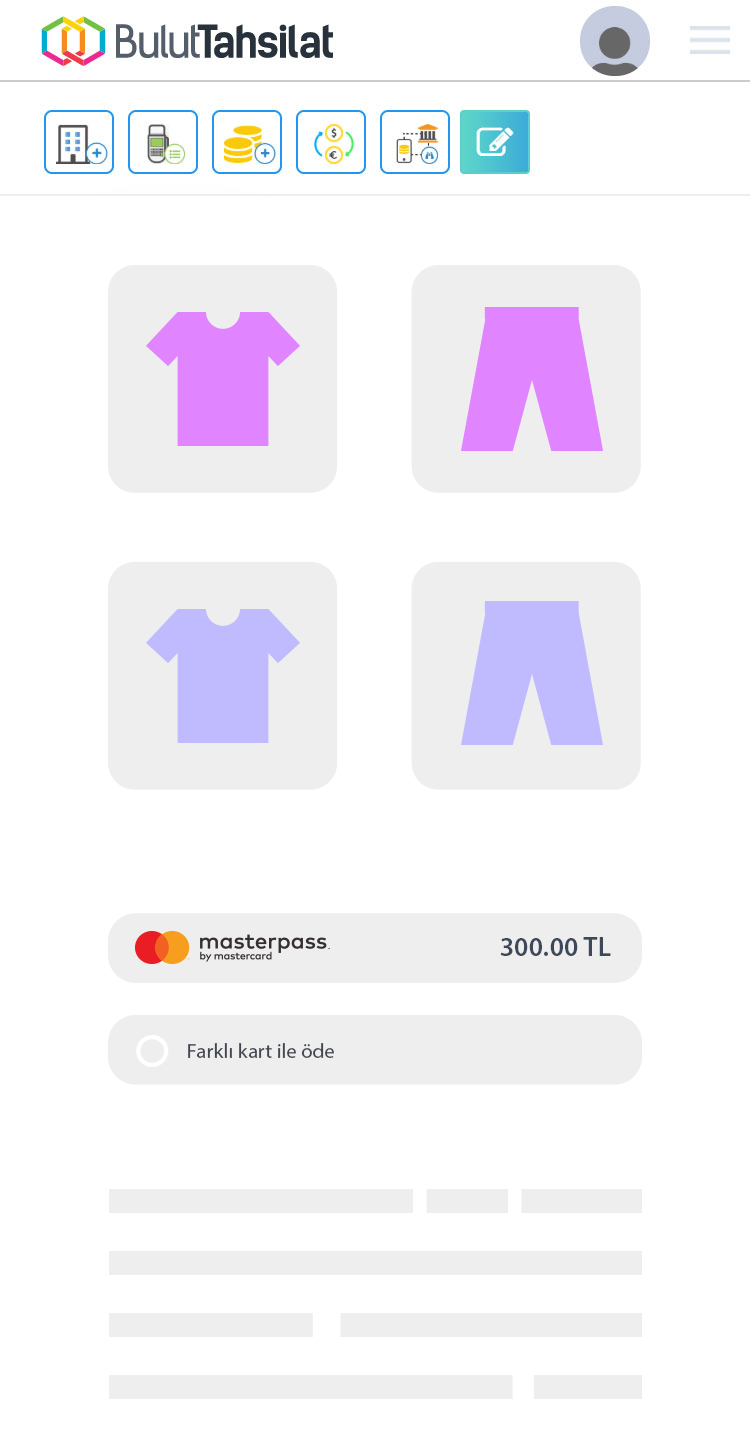Select the pink trousers product
Image resolution: width=750 pixels, height=1436 pixels.
tap(526, 379)
